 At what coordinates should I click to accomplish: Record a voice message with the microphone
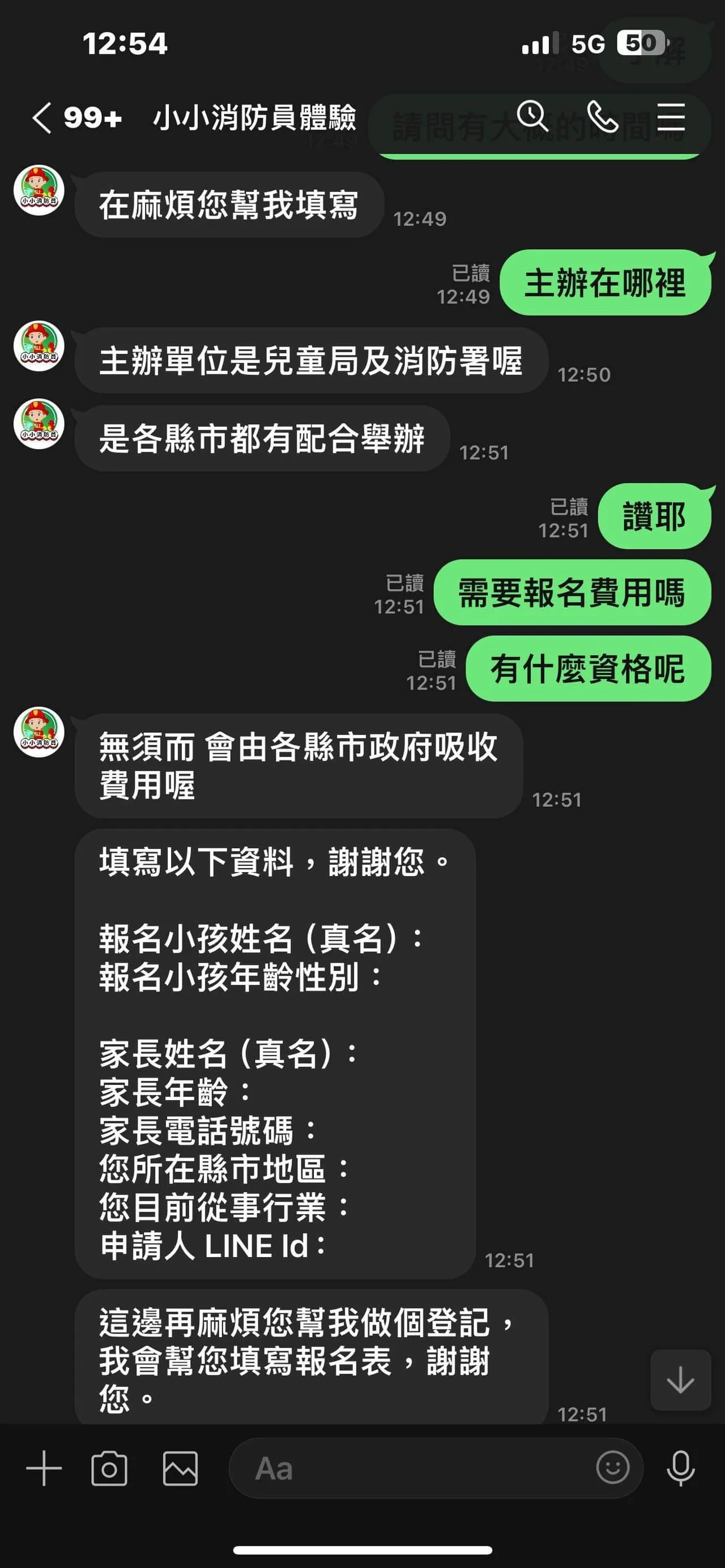[x=681, y=1468]
